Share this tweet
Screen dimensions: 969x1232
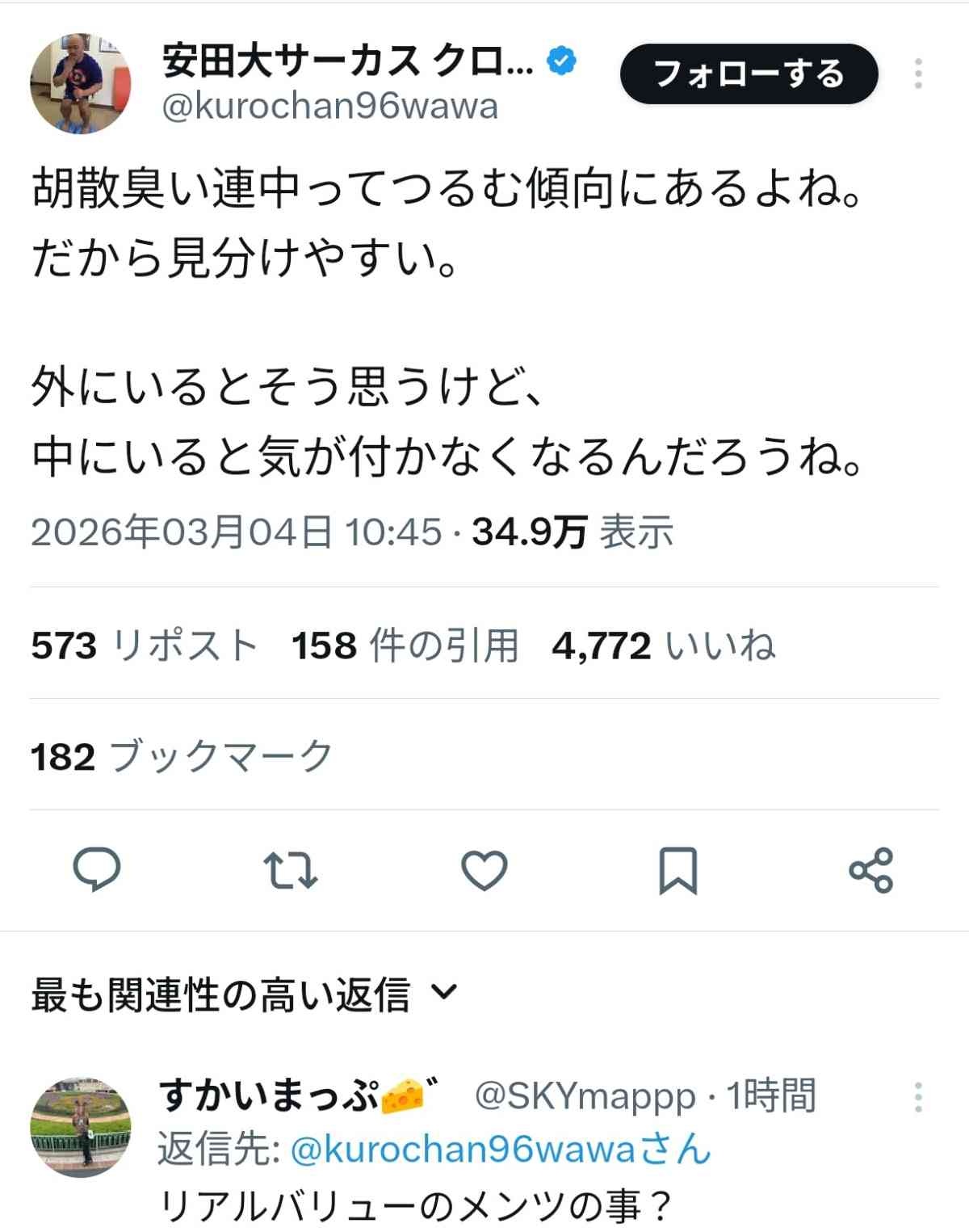(871, 870)
